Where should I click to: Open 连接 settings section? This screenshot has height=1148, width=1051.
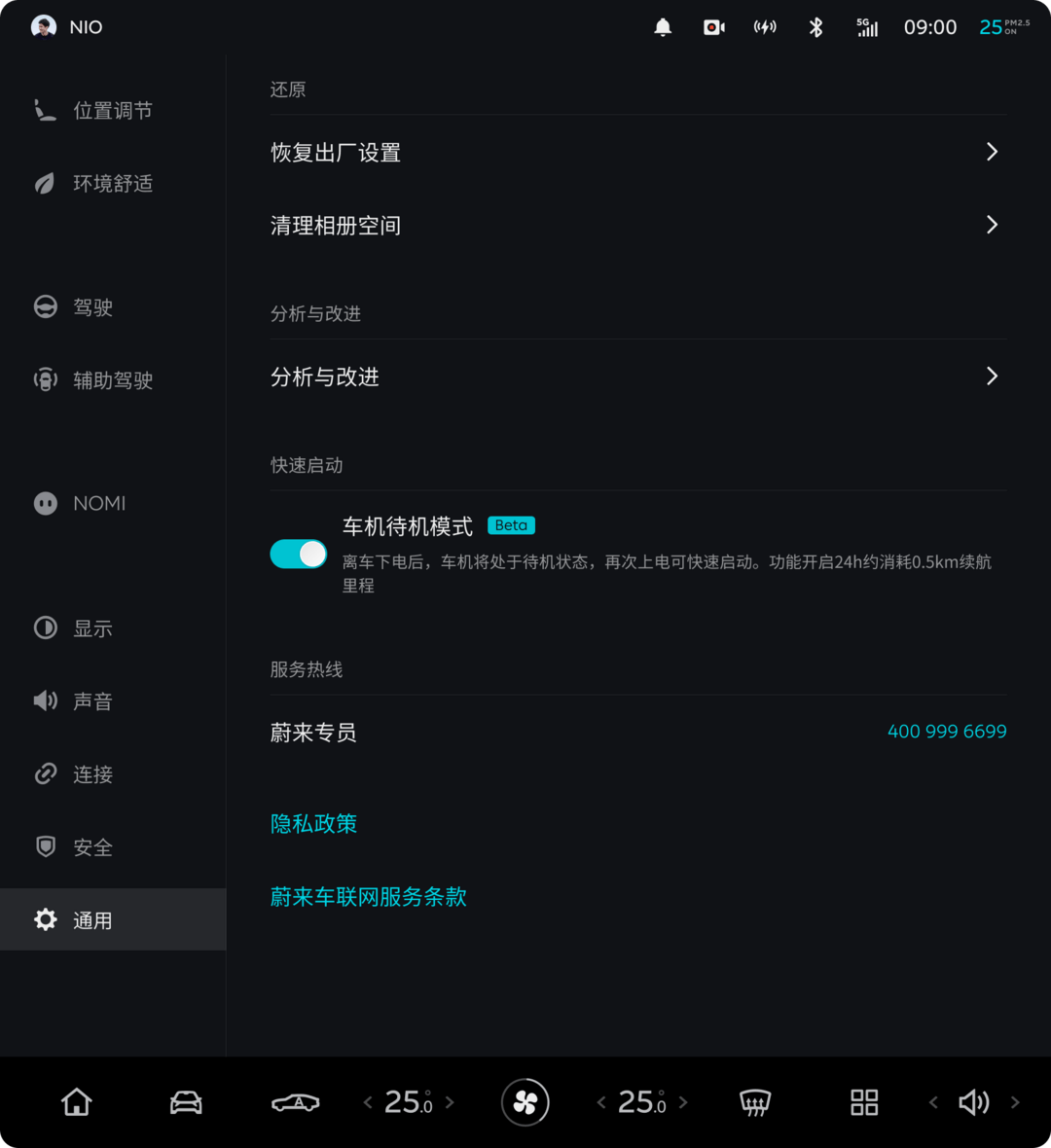point(92,774)
